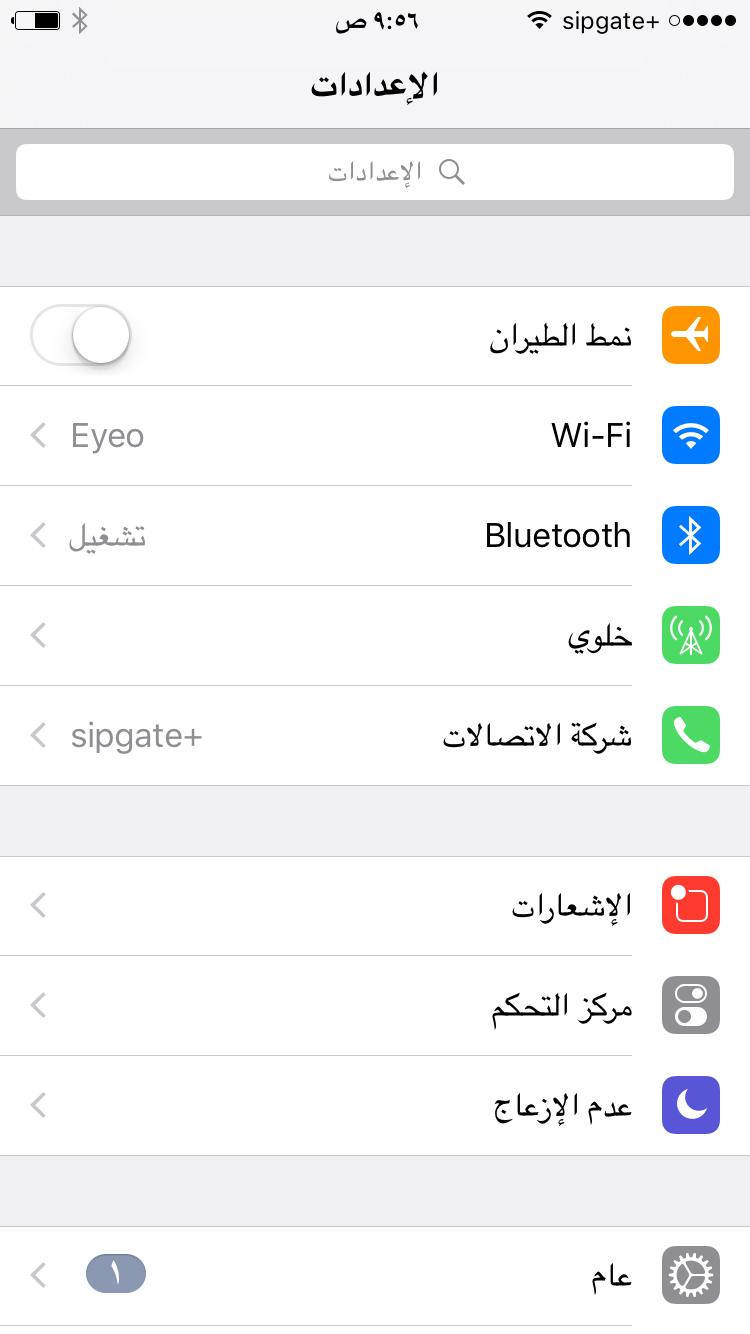Open Wi-Fi settings row

(x=375, y=436)
